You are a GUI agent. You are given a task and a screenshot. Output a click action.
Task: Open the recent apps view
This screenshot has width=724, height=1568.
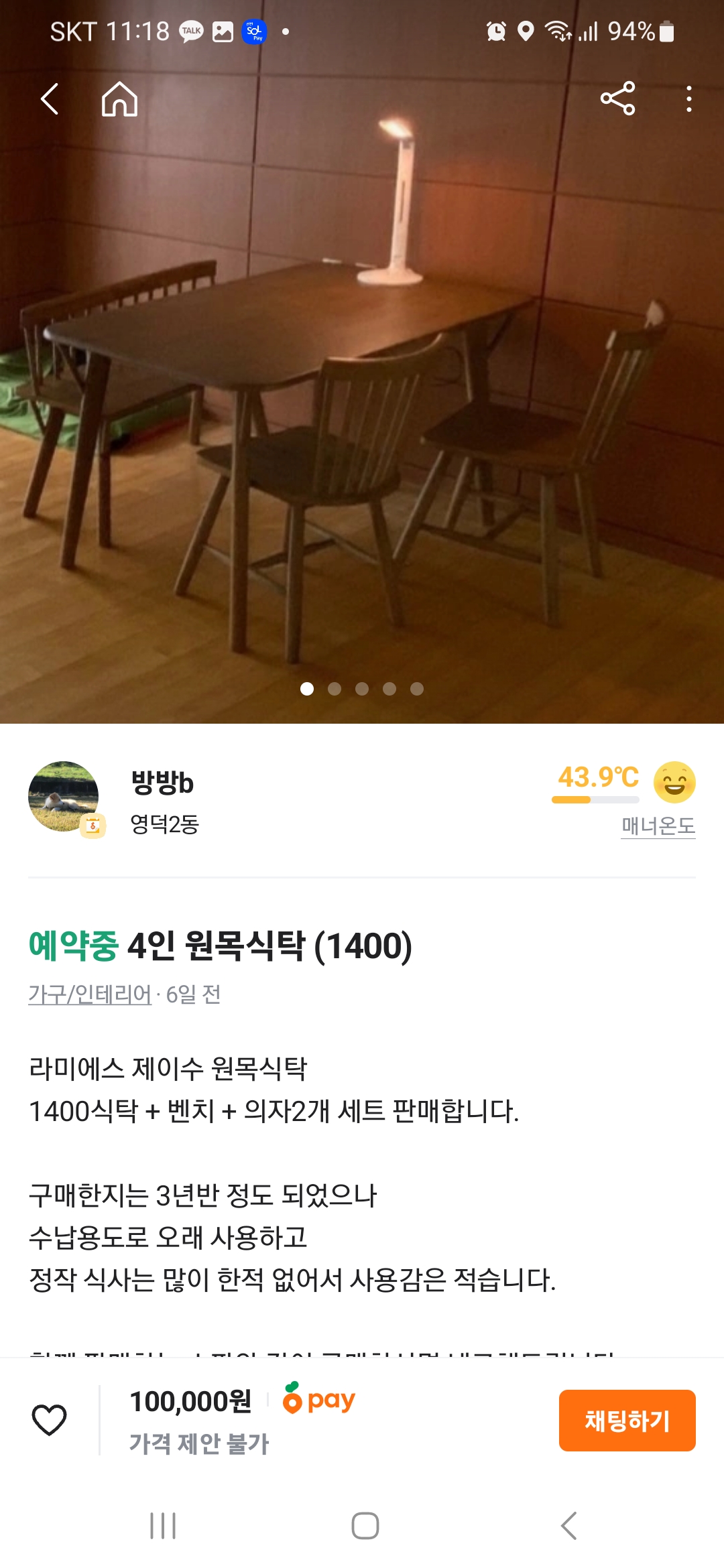163,1526
